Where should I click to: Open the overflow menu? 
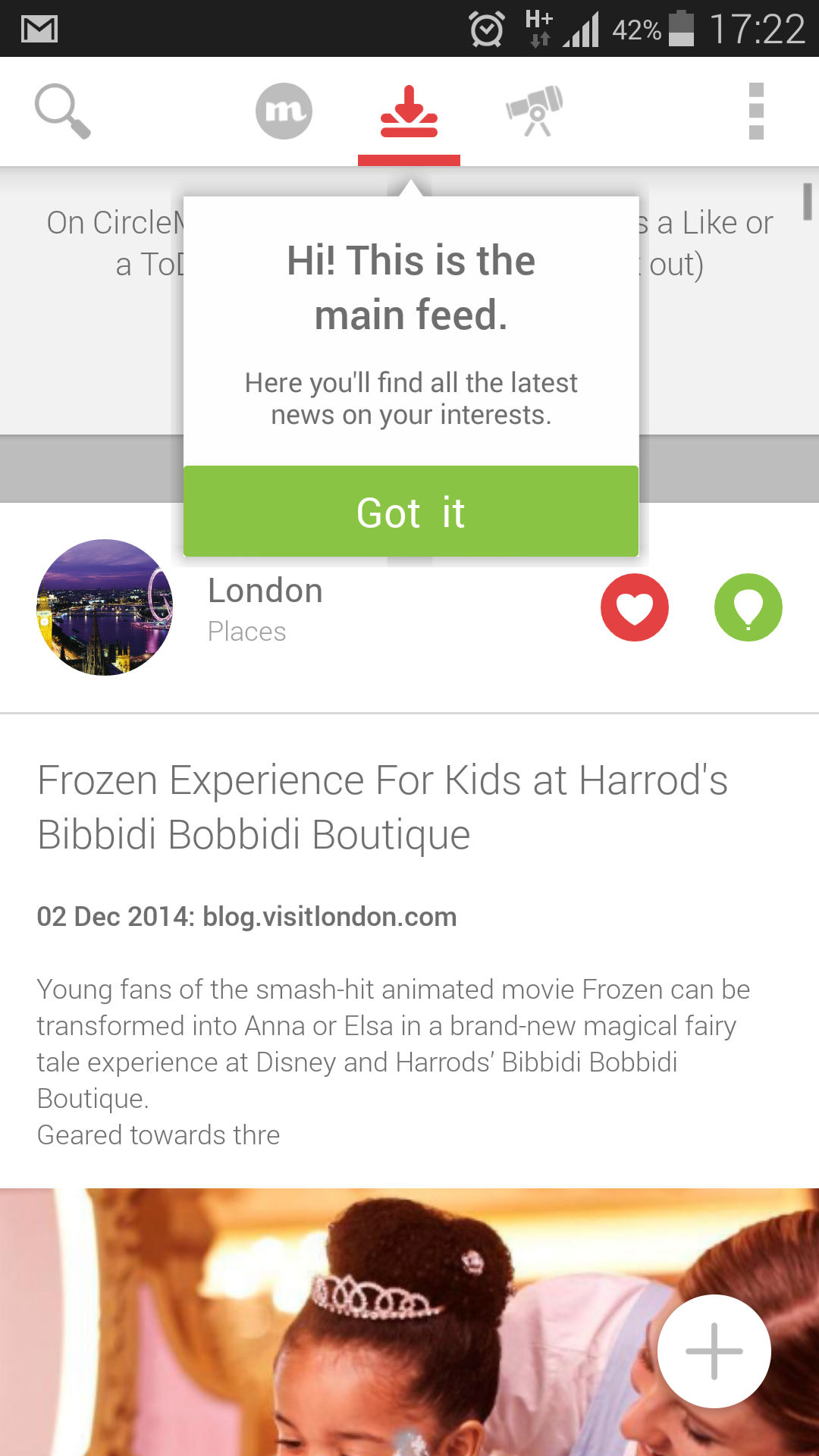point(755,111)
